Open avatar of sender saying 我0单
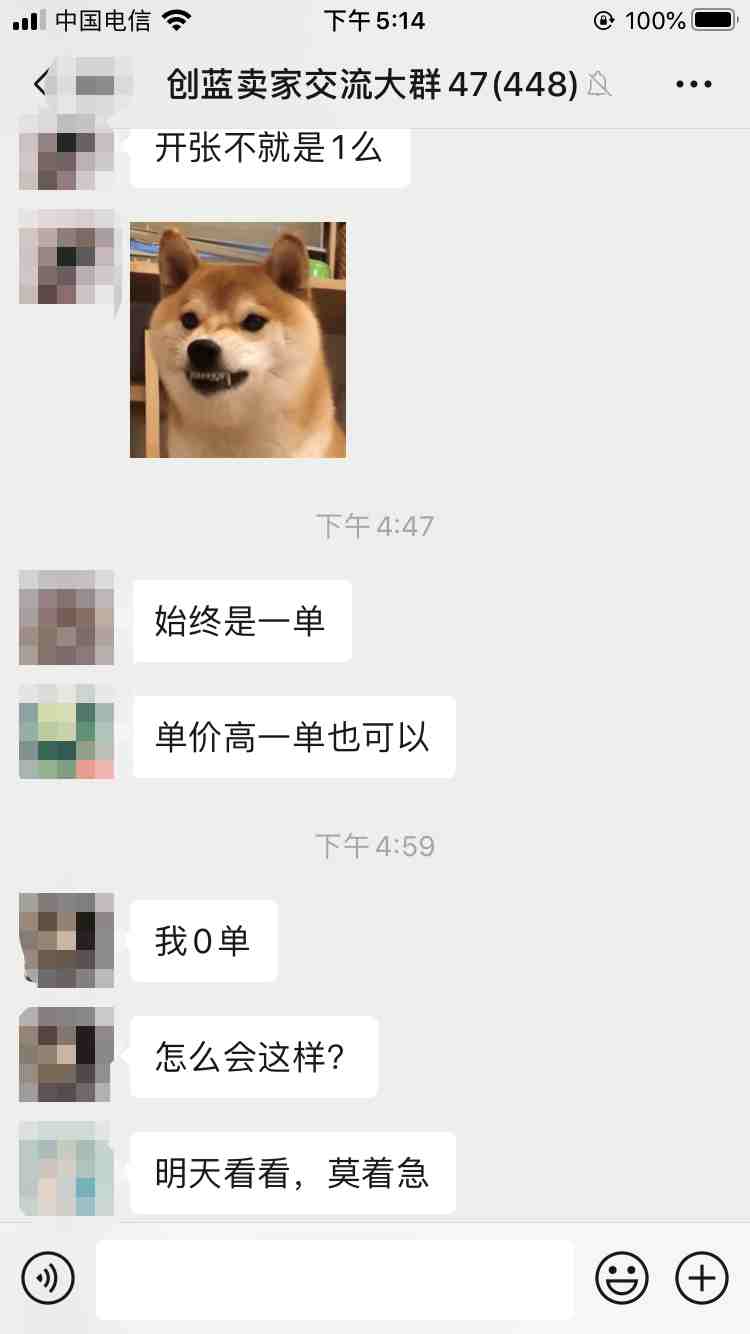The width and height of the screenshot is (750, 1334). click(66, 940)
